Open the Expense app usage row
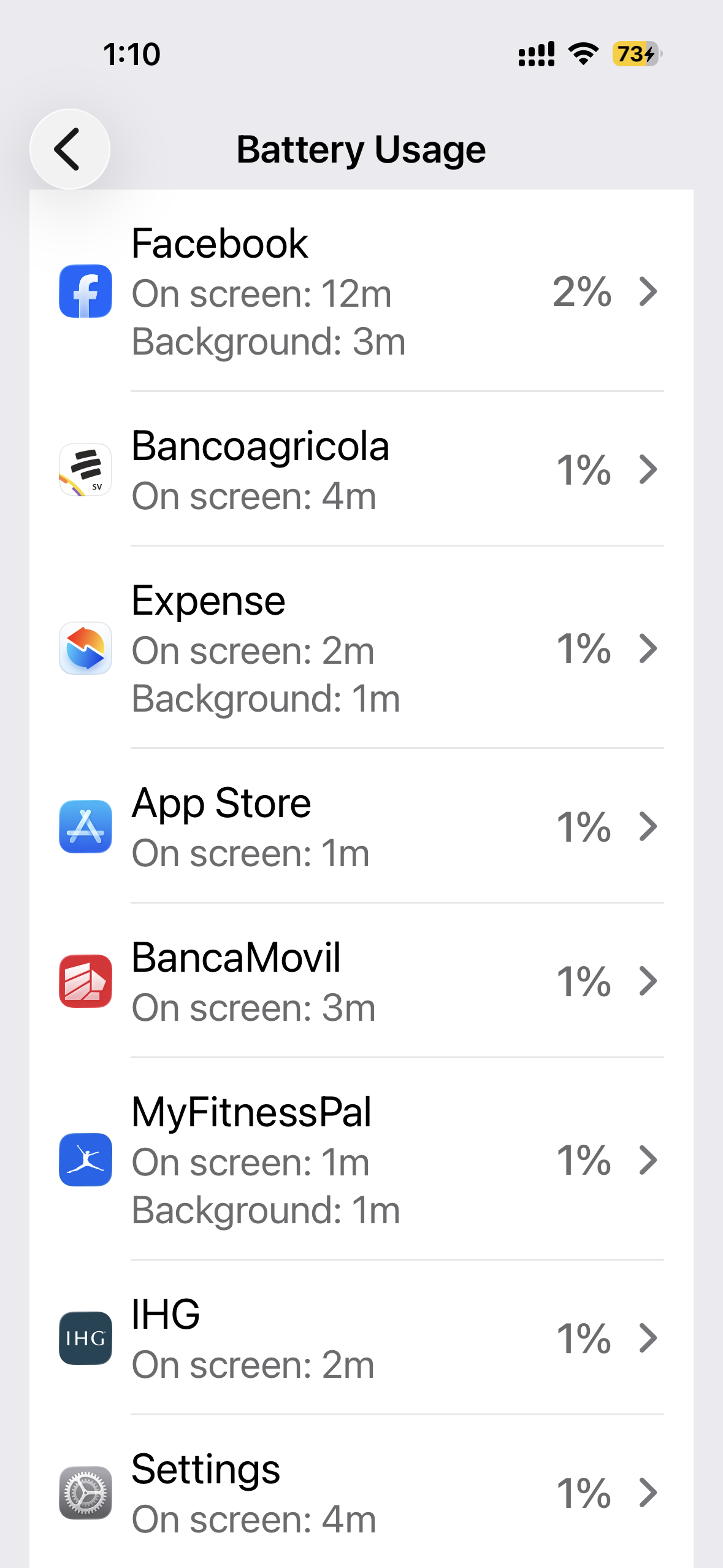The image size is (723, 1568). coord(361,648)
